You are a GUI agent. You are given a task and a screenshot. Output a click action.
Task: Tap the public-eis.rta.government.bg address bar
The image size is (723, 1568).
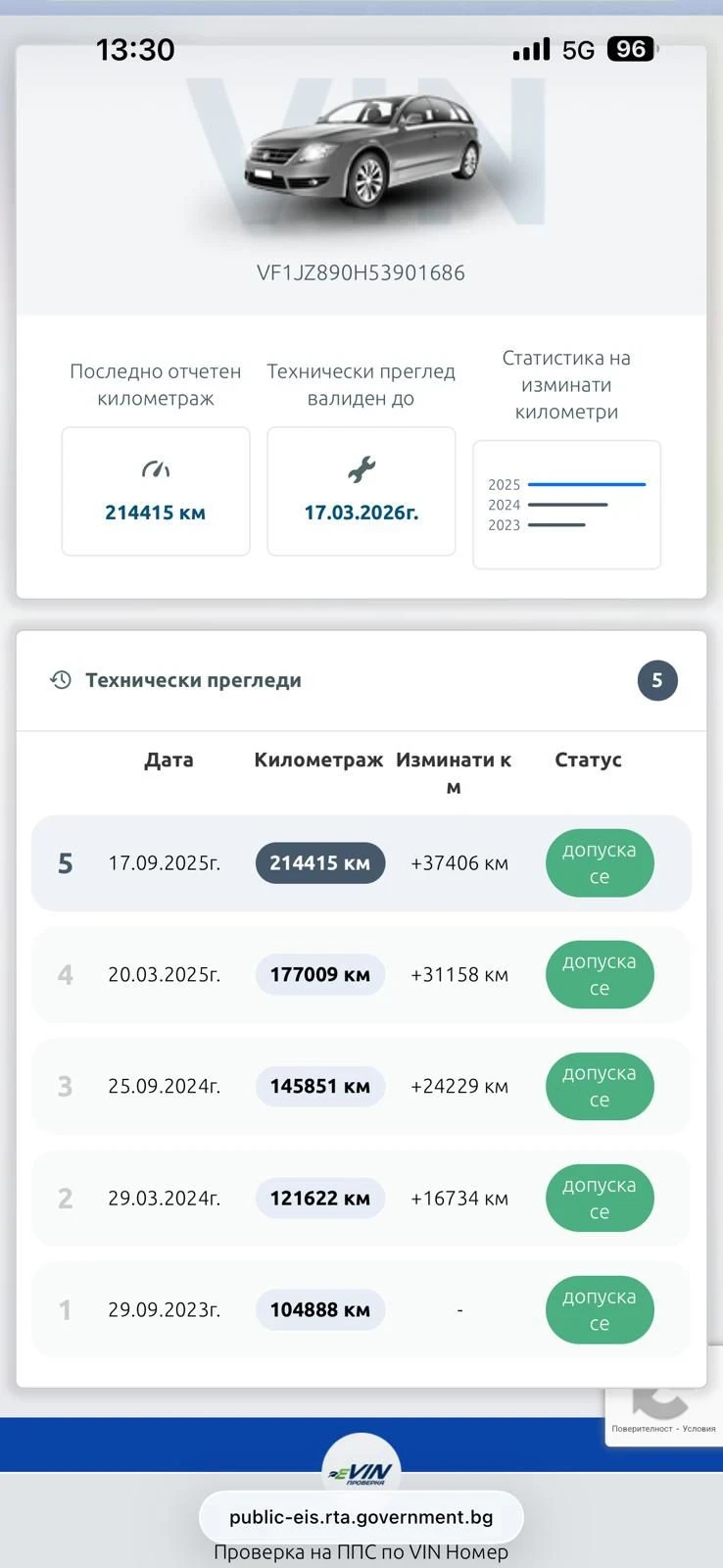tap(361, 1517)
